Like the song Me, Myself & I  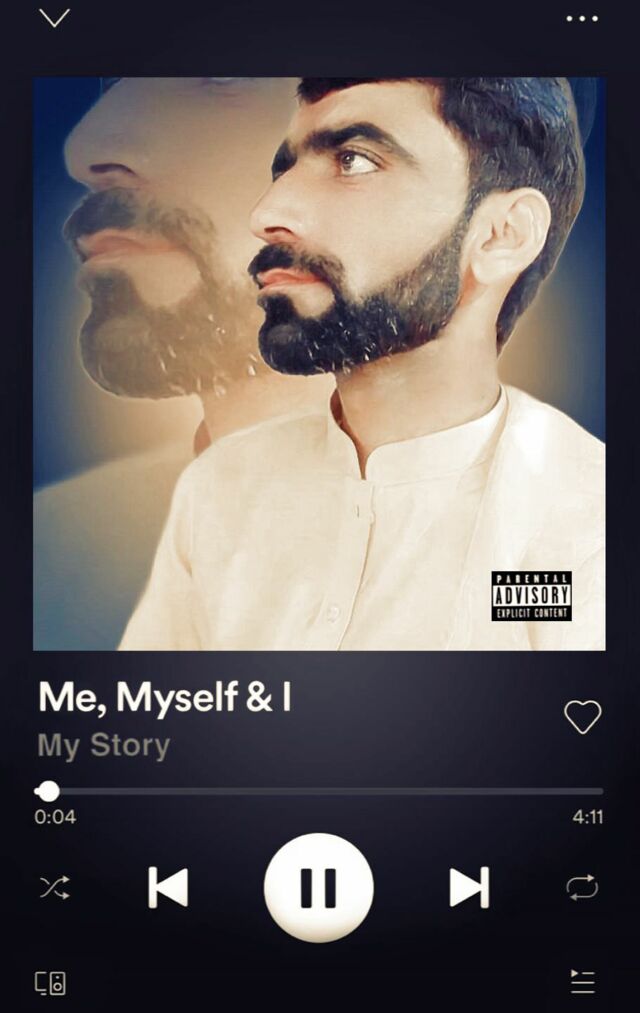582,716
